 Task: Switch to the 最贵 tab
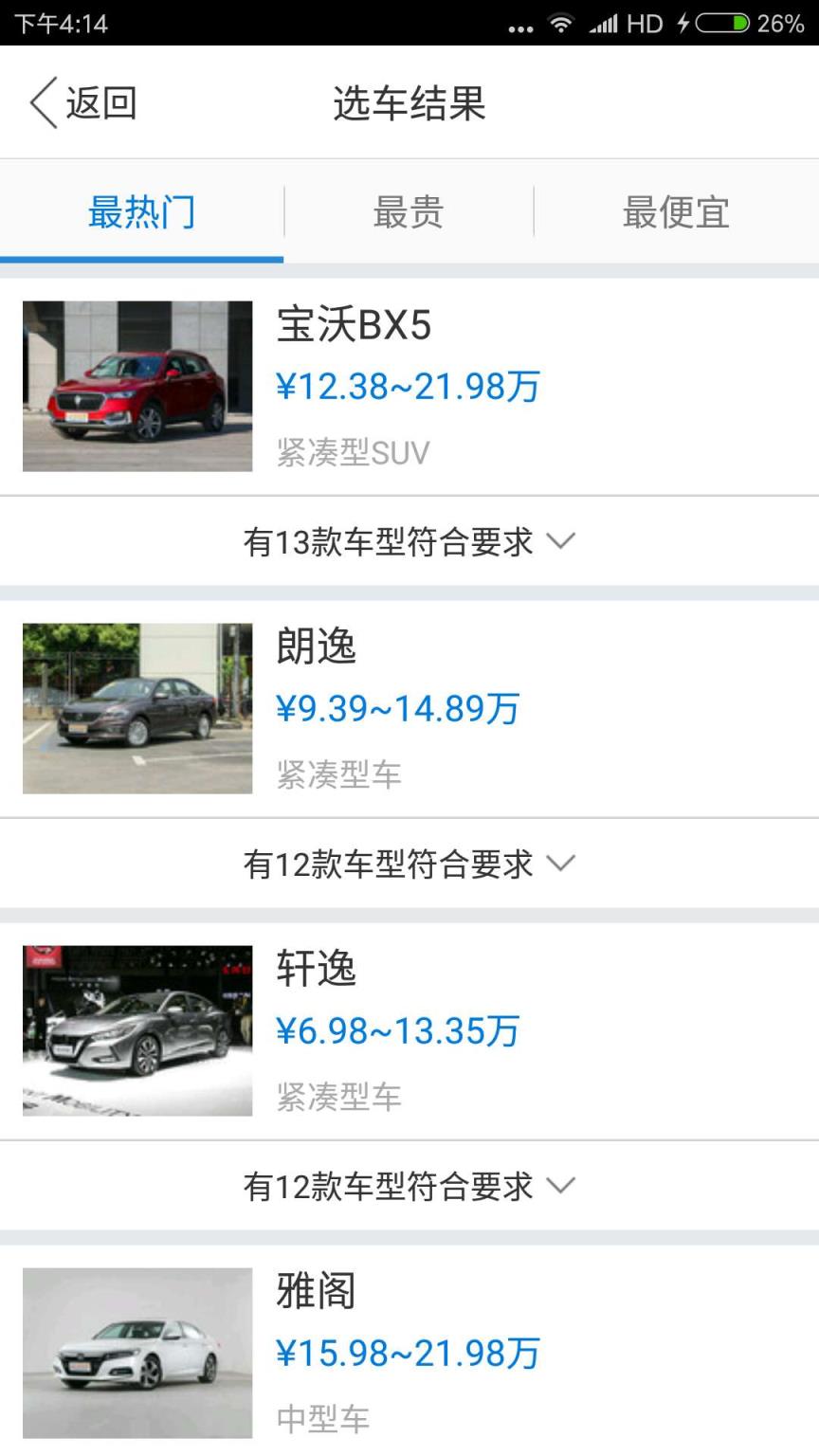(408, 212)
